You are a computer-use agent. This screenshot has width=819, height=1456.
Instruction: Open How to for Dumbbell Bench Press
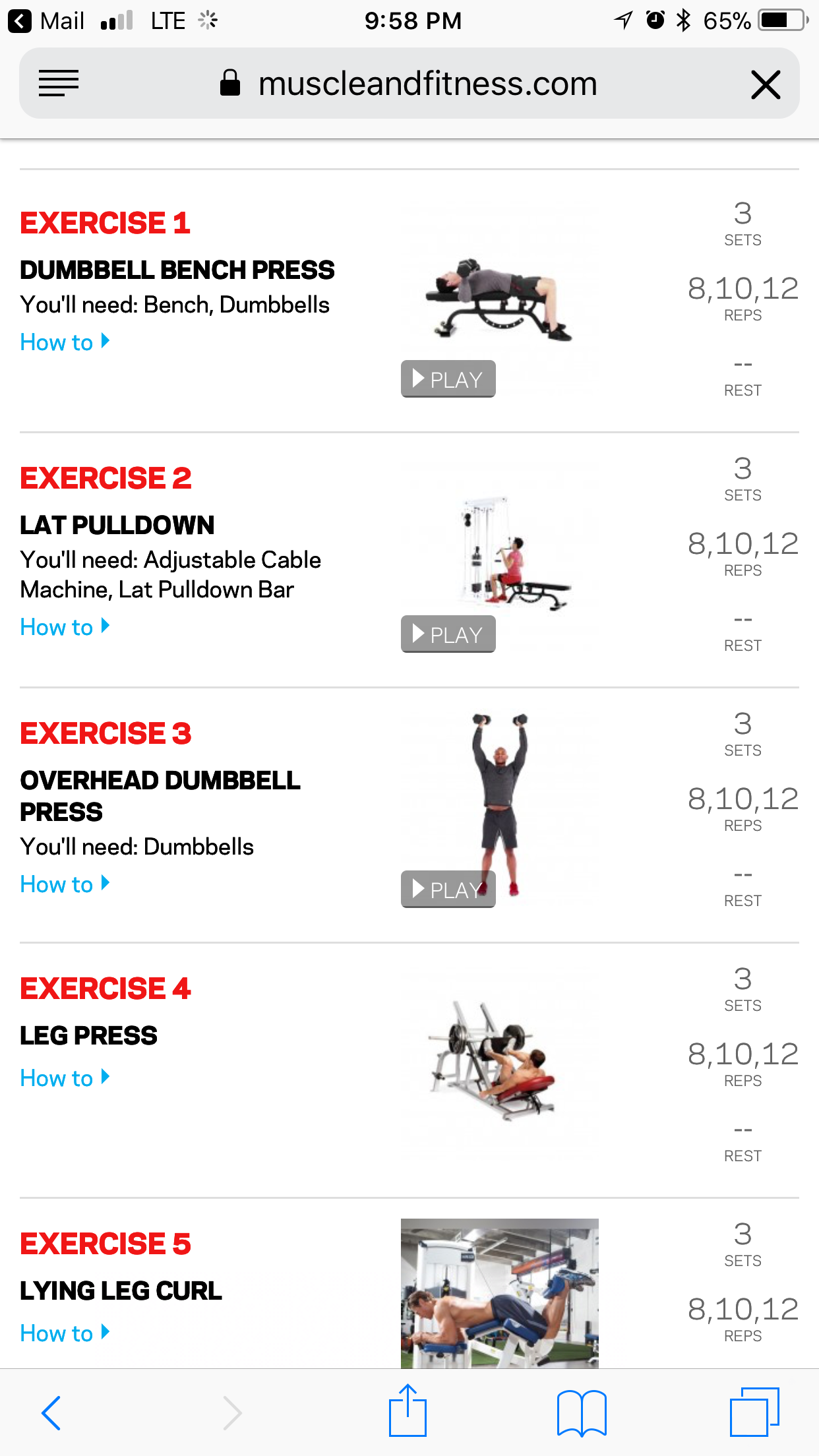pyautogui.click(x=65, y=342)
